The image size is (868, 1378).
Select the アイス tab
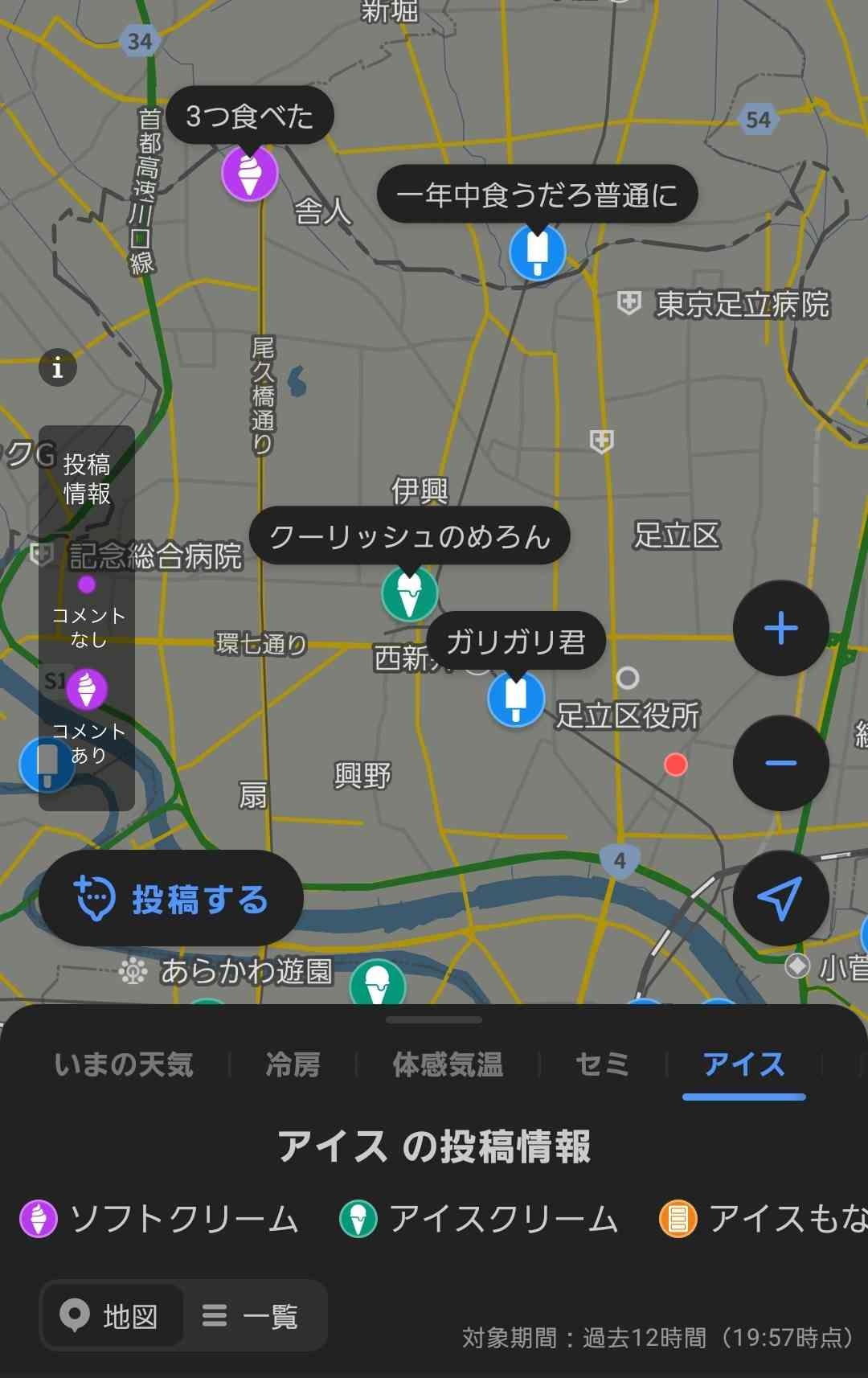click(x=743, y=1064)
